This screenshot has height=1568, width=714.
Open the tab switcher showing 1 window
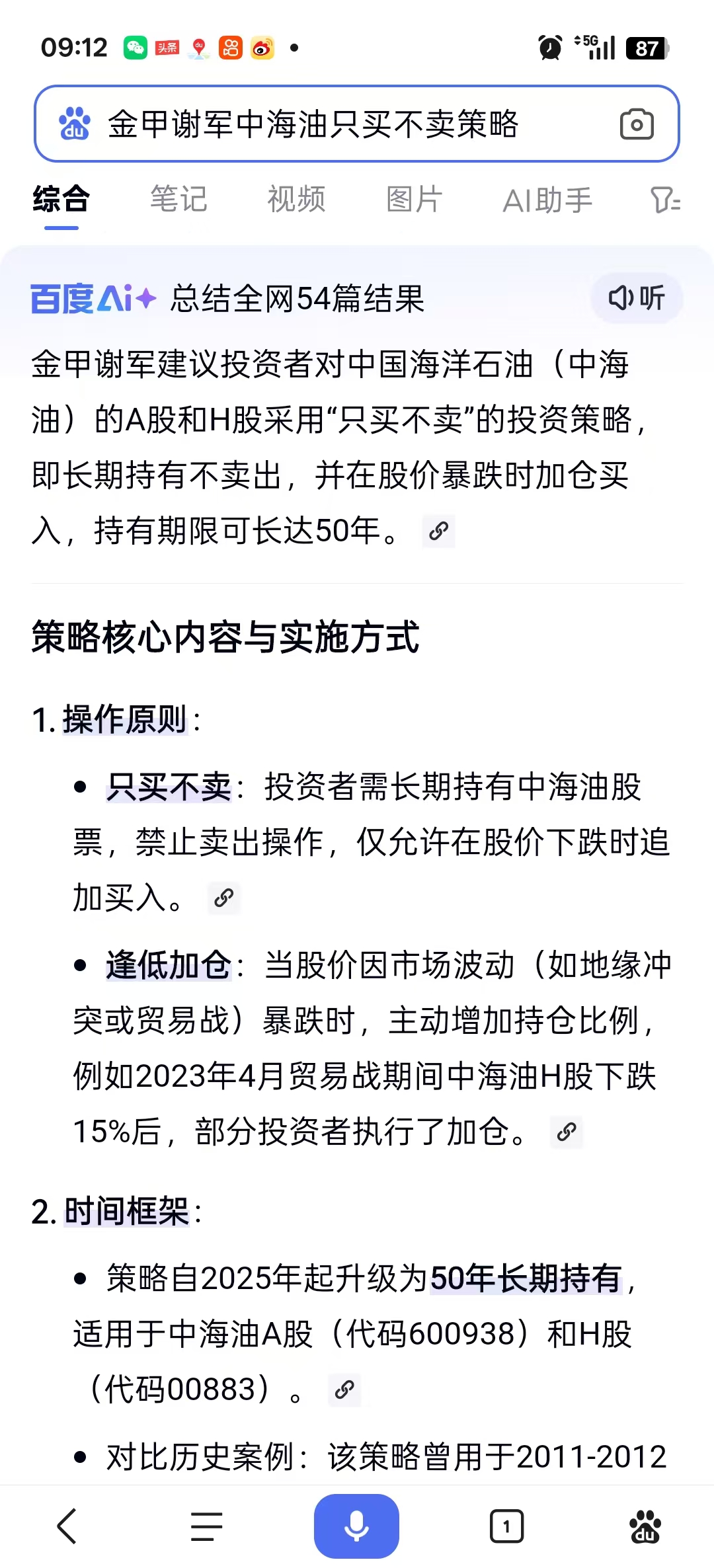[x=506, y=1526]
